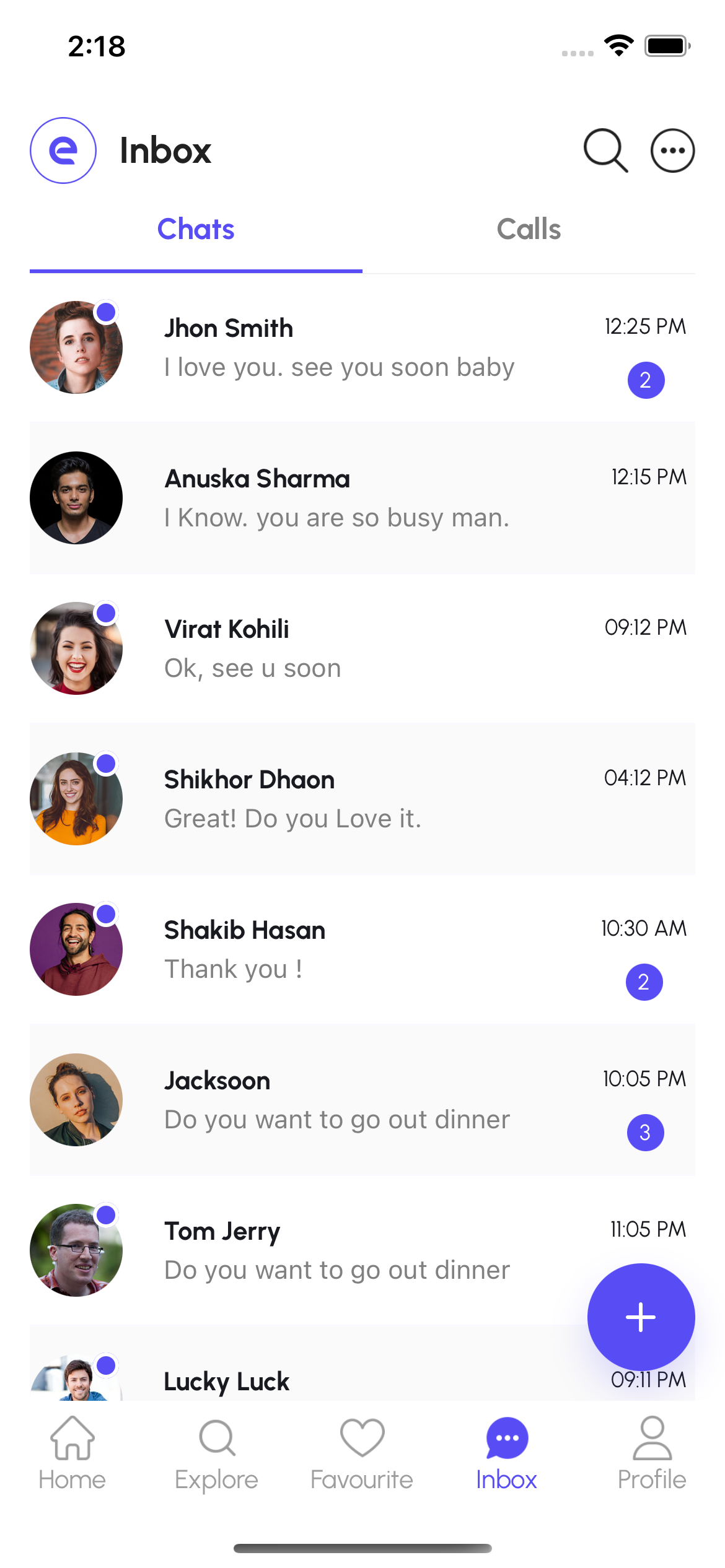Start a new chat with plus button
Screen dimensions: 725x1568
(641, 1317)
